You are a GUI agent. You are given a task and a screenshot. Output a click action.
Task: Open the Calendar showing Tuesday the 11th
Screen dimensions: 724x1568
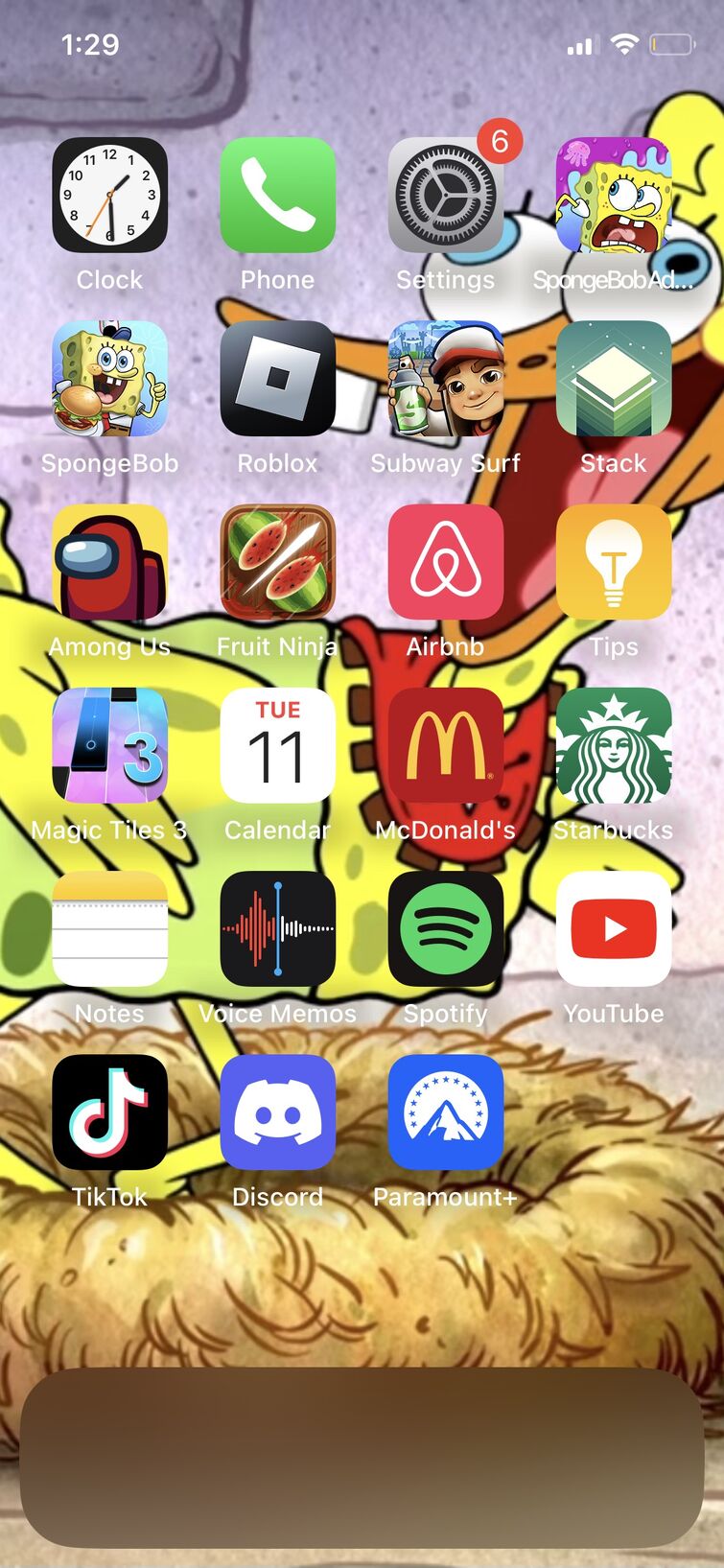277,745
